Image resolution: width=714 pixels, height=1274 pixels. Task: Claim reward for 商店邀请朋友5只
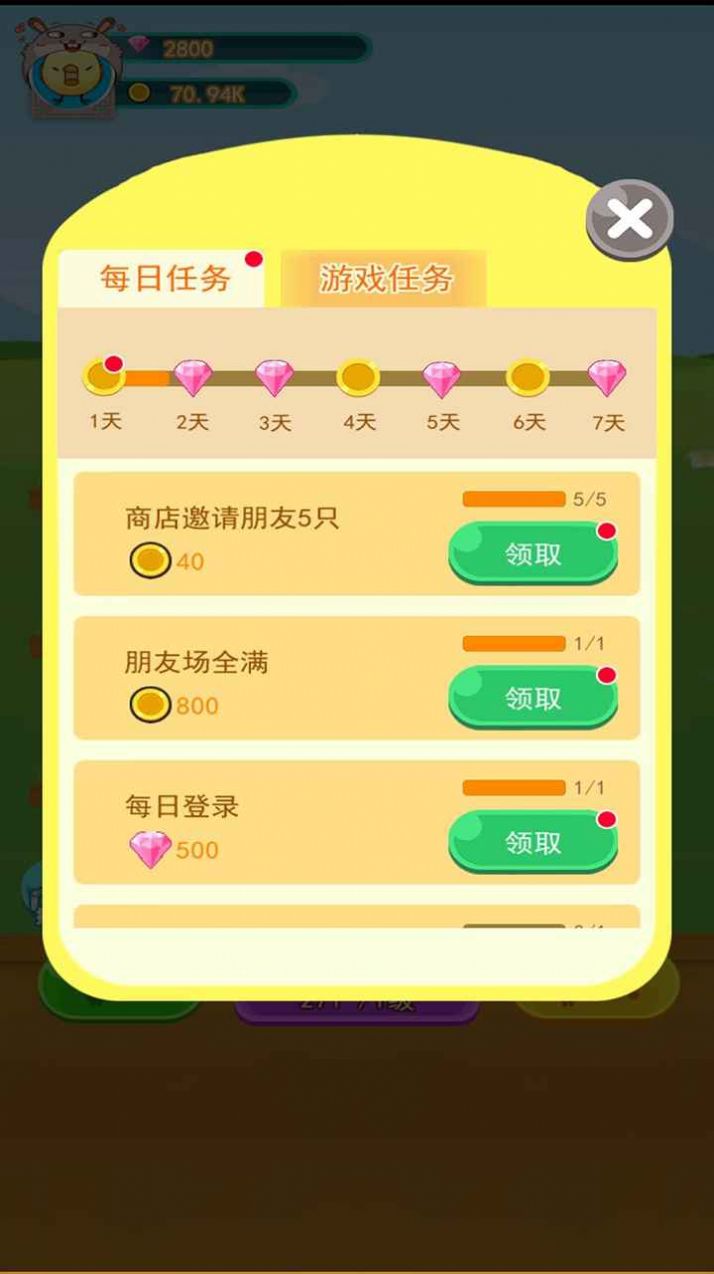click(x=532, y=554)
